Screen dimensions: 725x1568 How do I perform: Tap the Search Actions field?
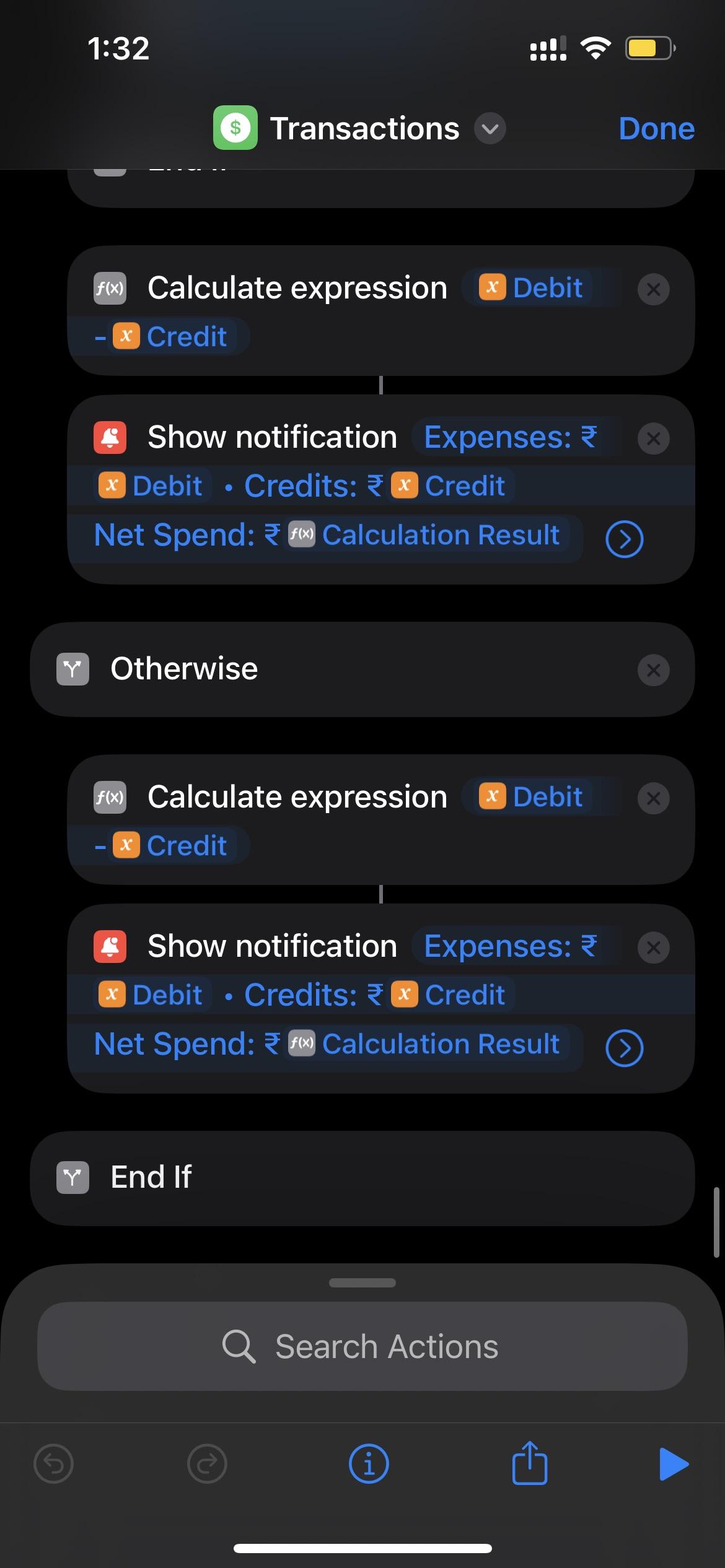[x=362, y=1346]
